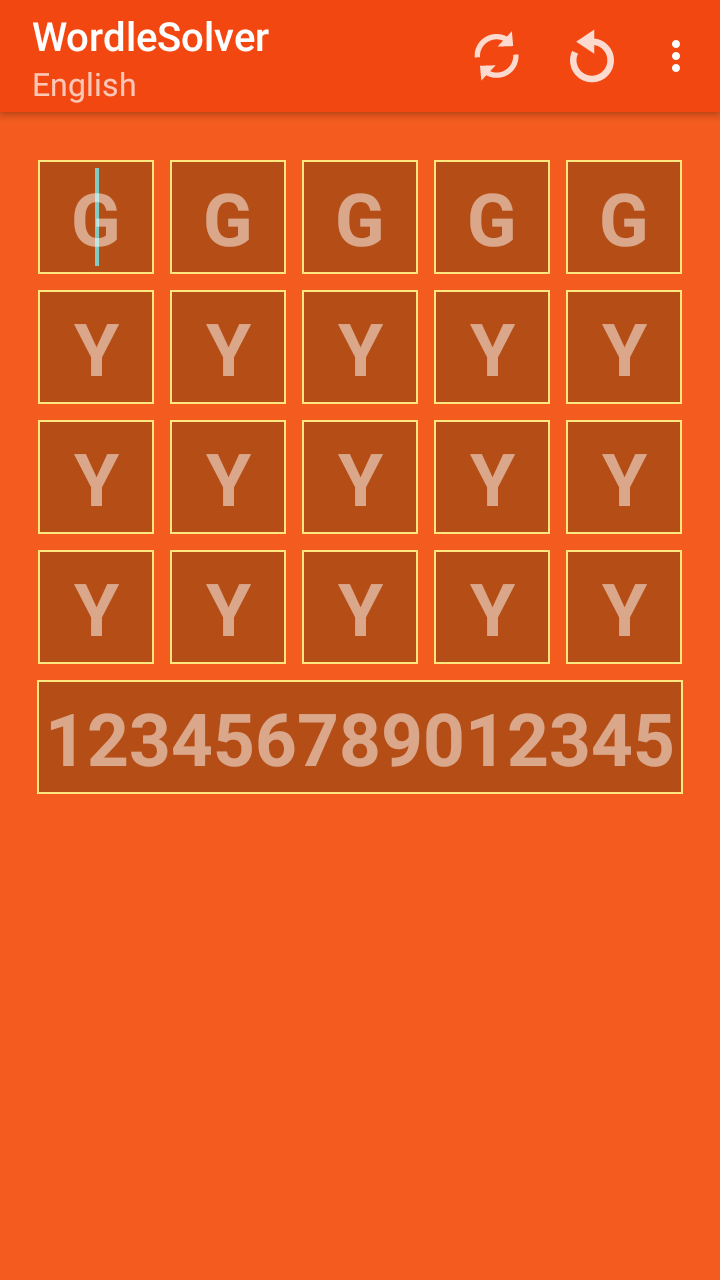Tap the 123456789012345 number field

tap(359, 736)
